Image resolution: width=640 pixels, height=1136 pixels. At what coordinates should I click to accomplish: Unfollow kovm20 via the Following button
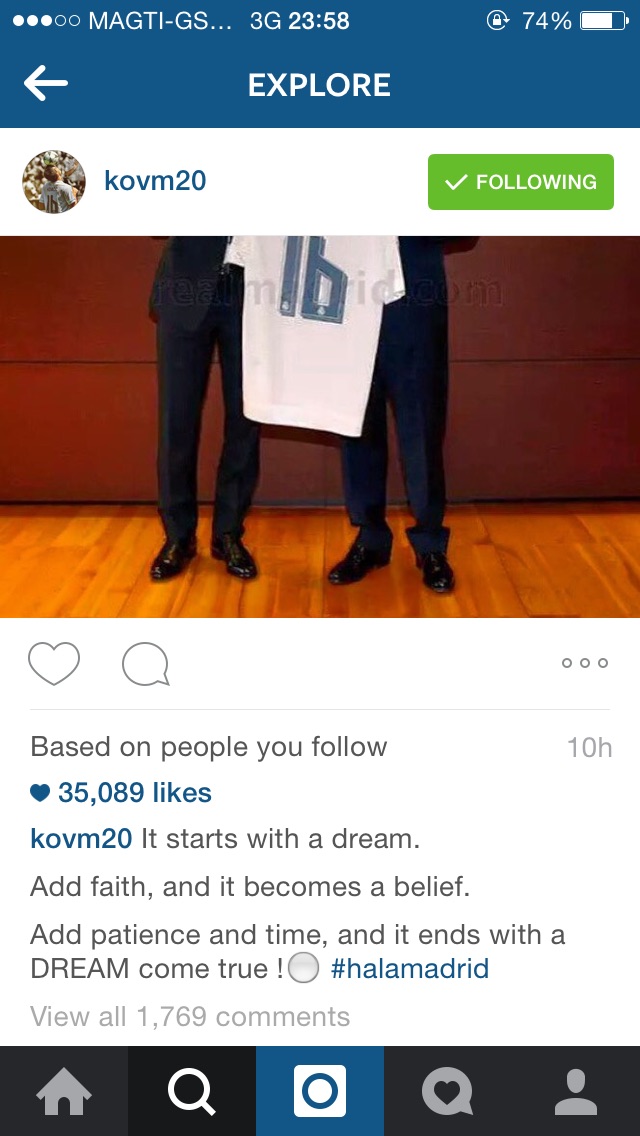click(520, 182)
